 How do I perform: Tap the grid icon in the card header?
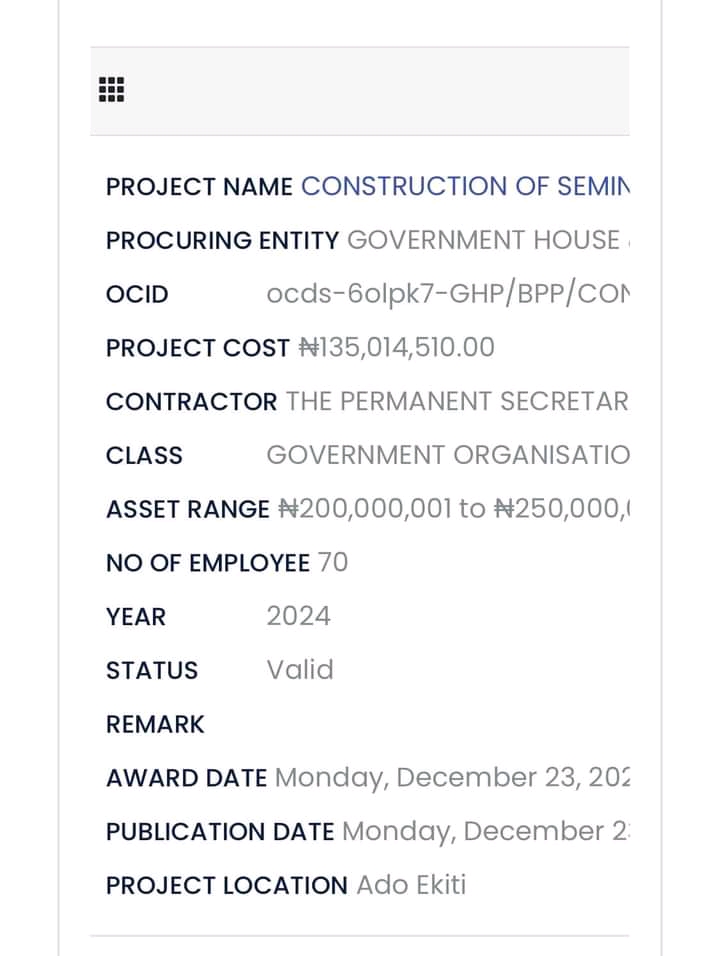[112, 90]
